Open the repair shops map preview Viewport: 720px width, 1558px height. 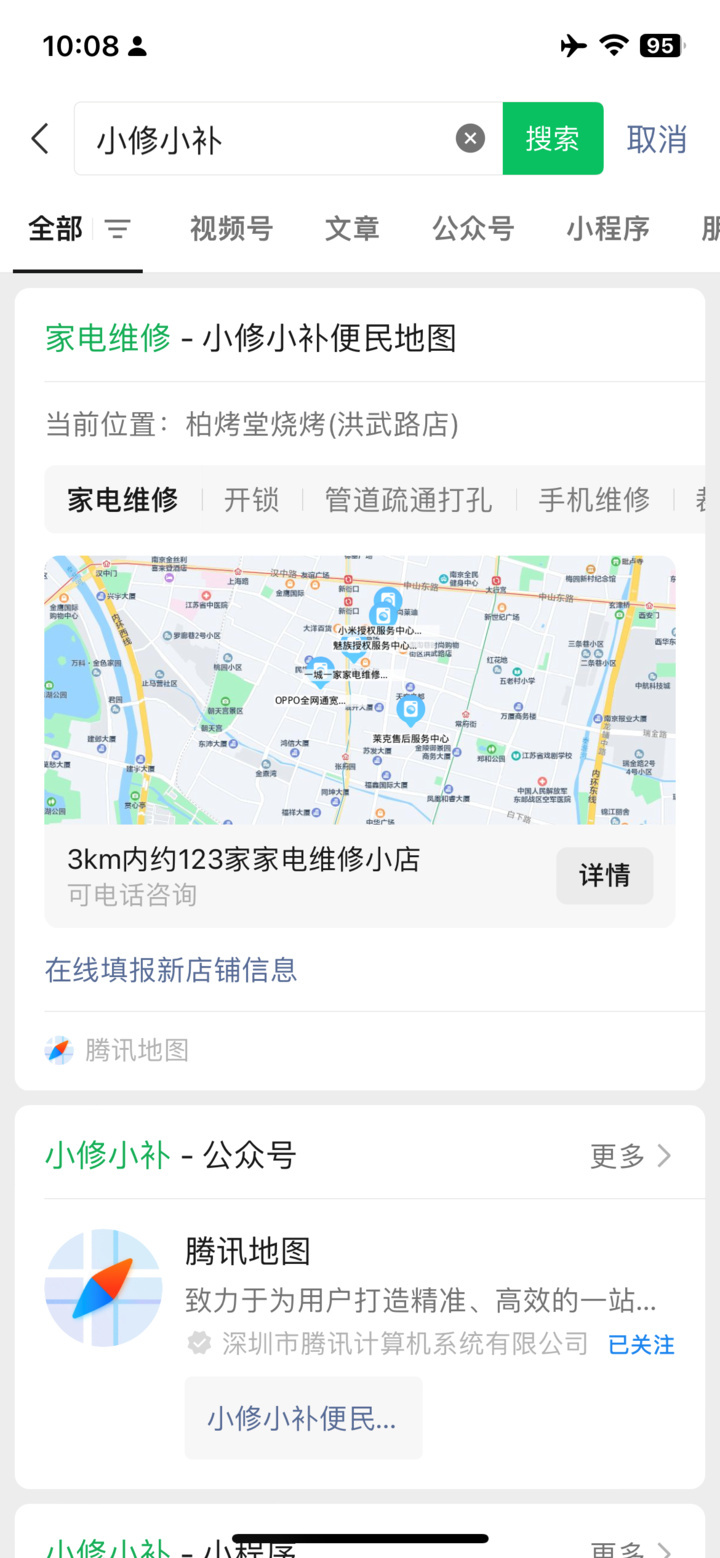pyautogui.click(x=359, y=690)
